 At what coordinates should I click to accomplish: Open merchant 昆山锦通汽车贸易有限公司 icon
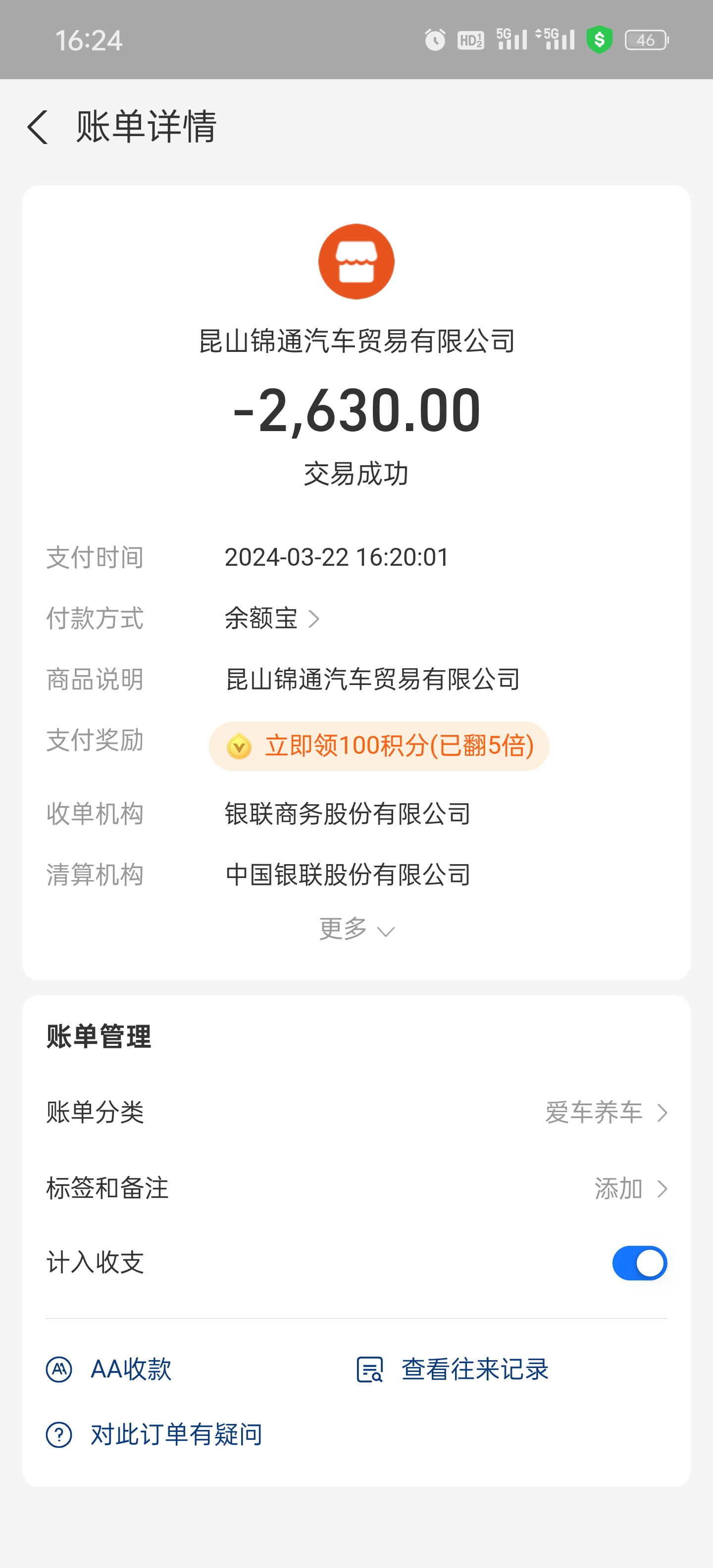click(356, 262)
